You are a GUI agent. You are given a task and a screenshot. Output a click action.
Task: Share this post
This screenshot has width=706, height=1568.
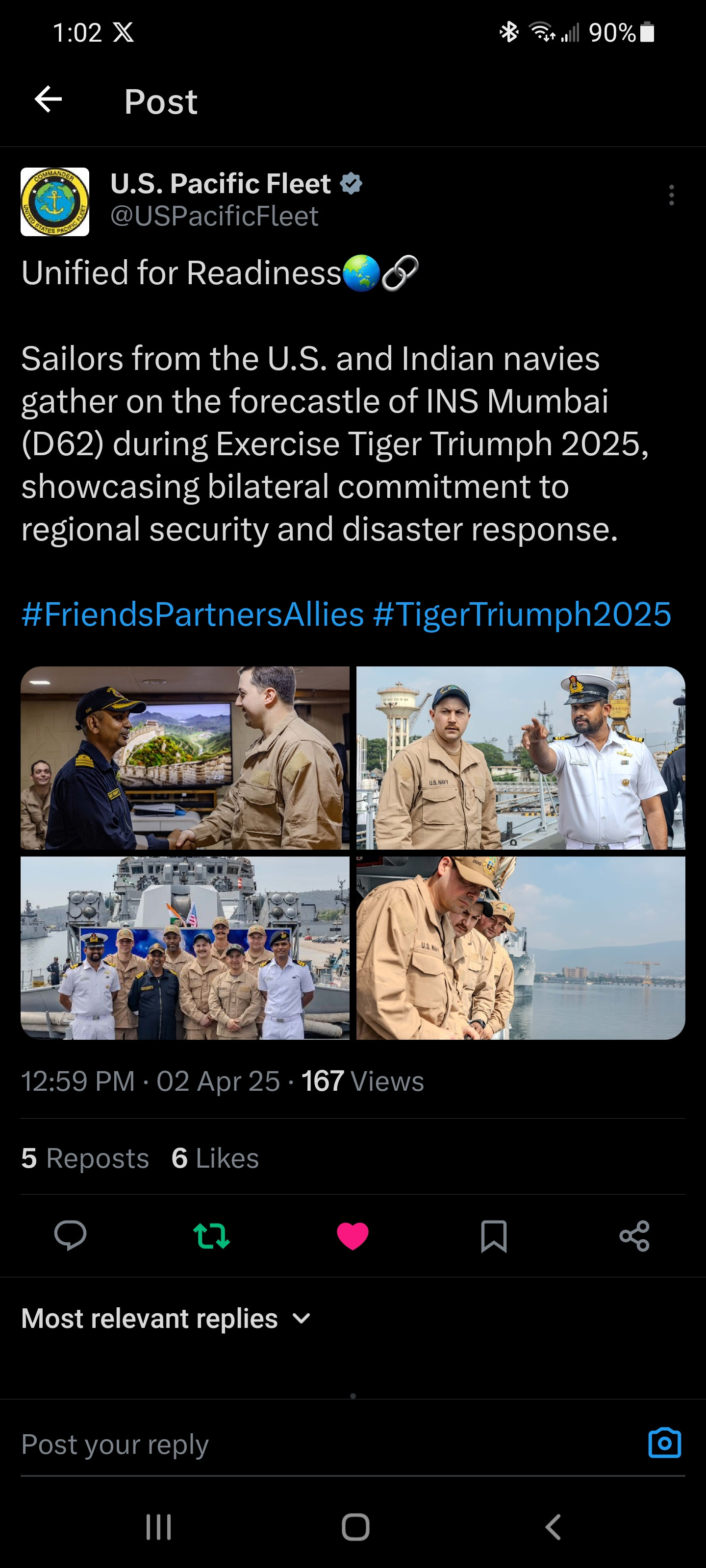tap(634, 1236)
